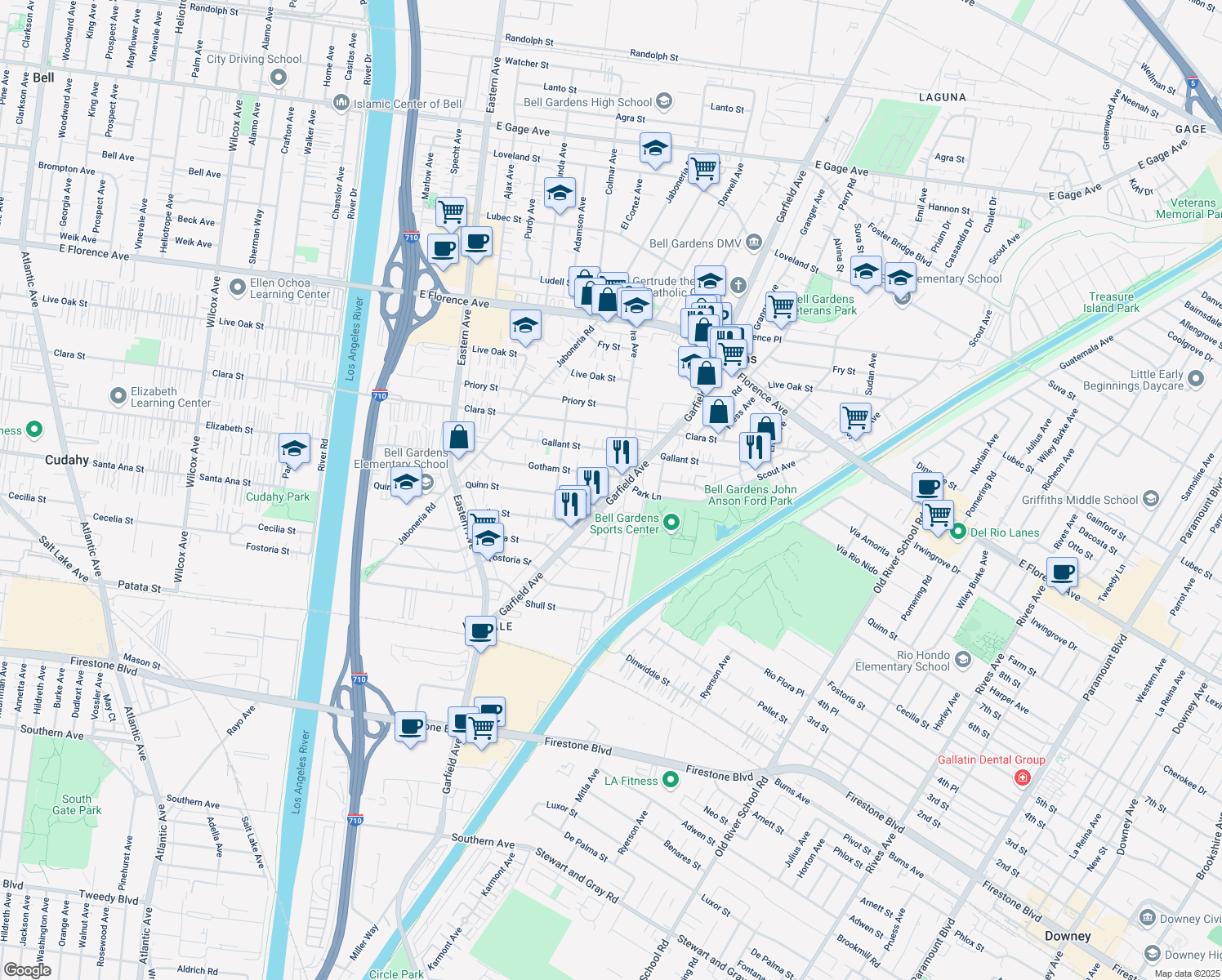Open the cart marker near Sudan Ave
The image size is (1222, 980).
pos(855,416)
